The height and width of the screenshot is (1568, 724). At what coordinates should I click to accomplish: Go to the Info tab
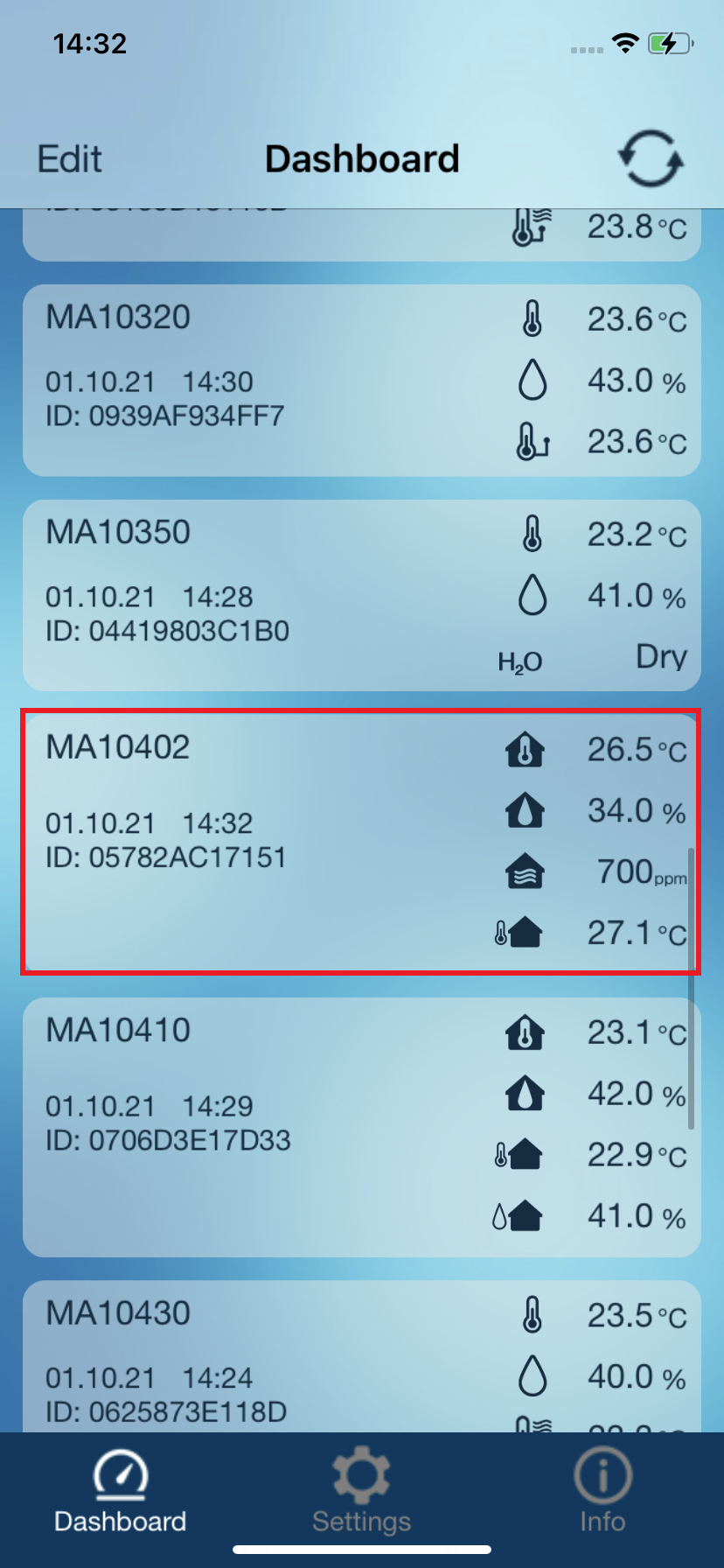602,1492
